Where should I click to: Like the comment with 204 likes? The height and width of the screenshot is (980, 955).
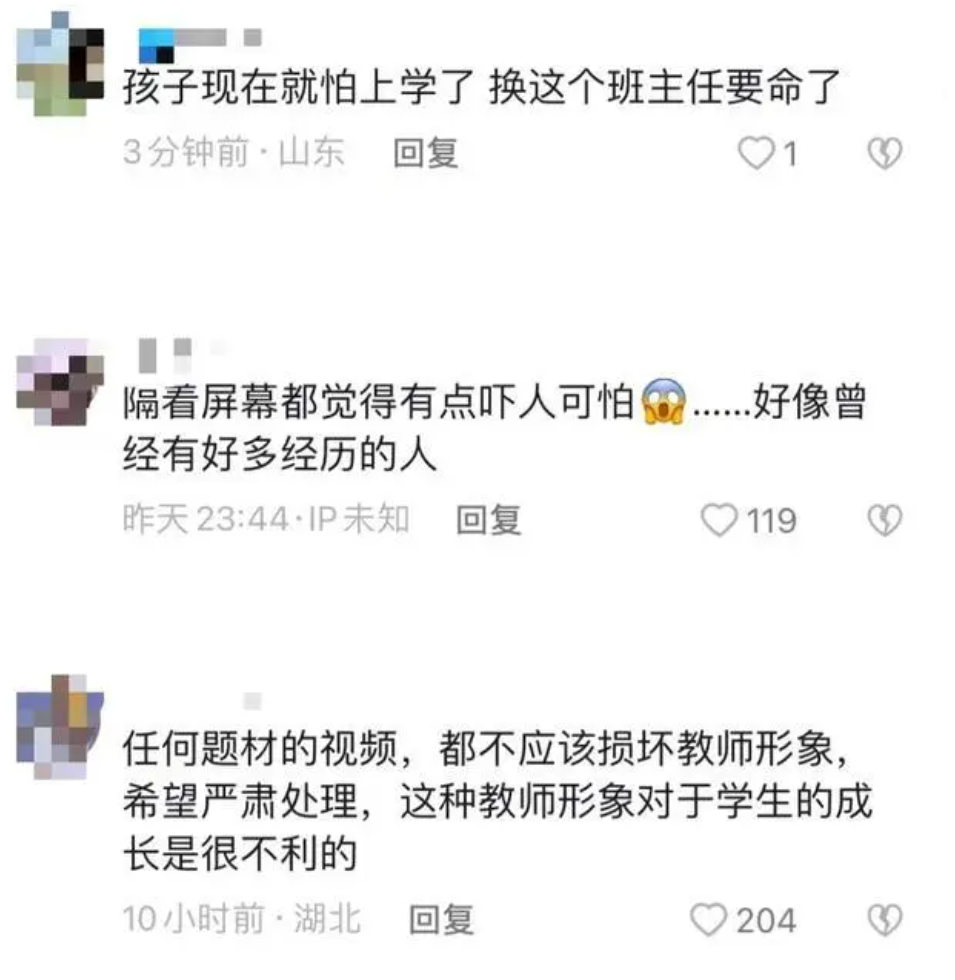[709, 920]
